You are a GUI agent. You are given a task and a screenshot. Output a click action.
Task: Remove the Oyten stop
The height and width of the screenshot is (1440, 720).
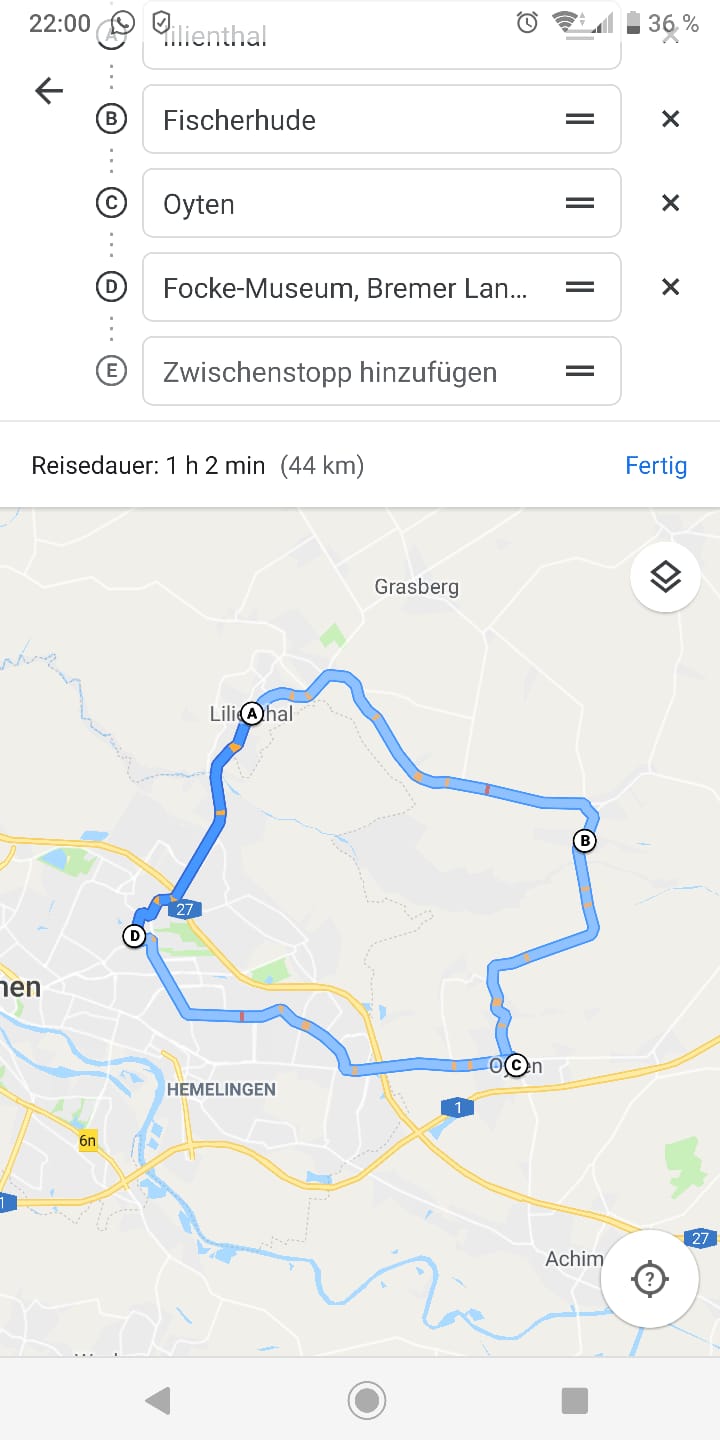click(670, 203)
